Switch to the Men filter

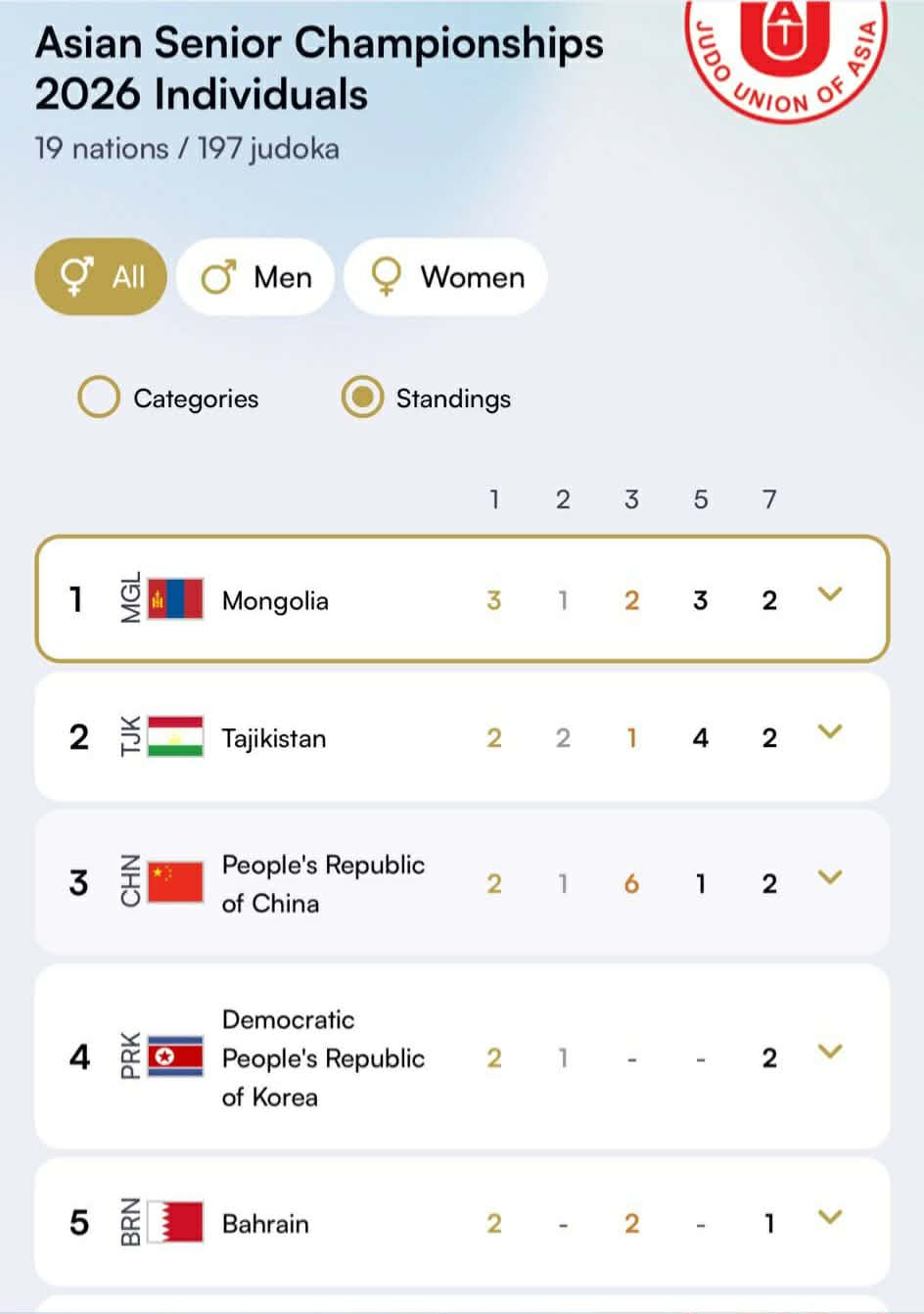point(255,277)
